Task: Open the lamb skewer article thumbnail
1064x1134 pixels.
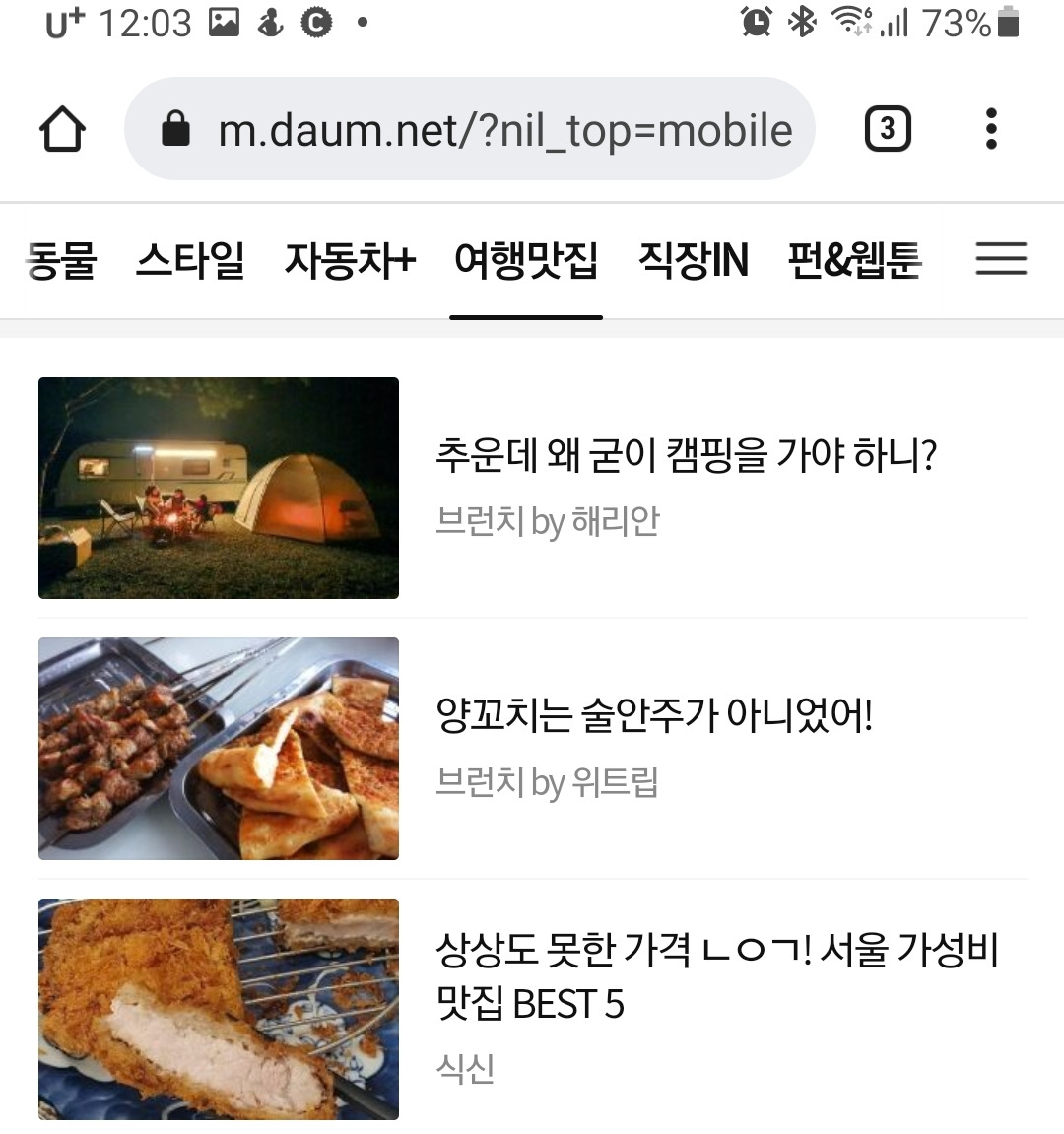Action: (219, 749)
